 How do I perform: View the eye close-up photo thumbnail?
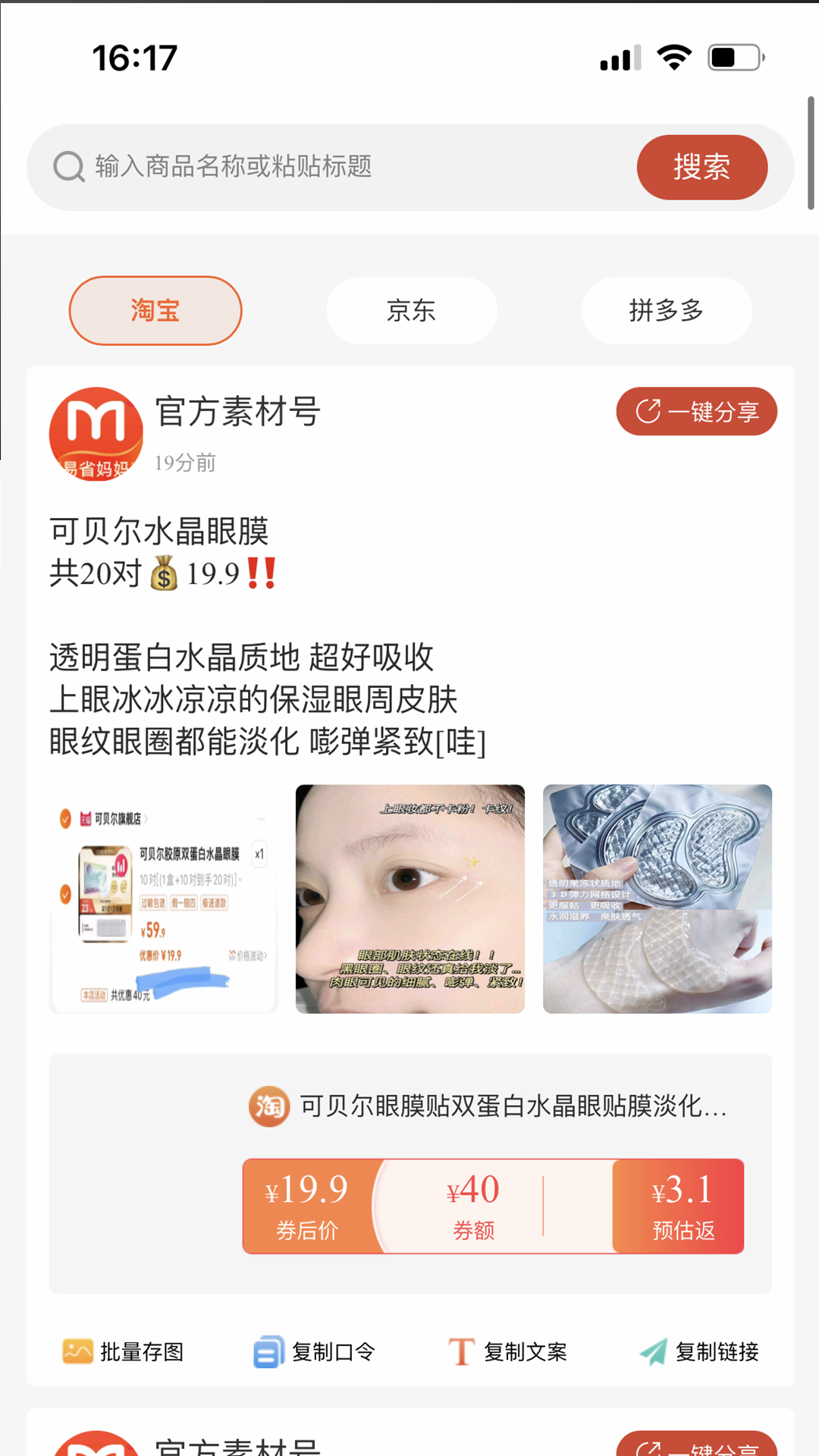point(409,900)
